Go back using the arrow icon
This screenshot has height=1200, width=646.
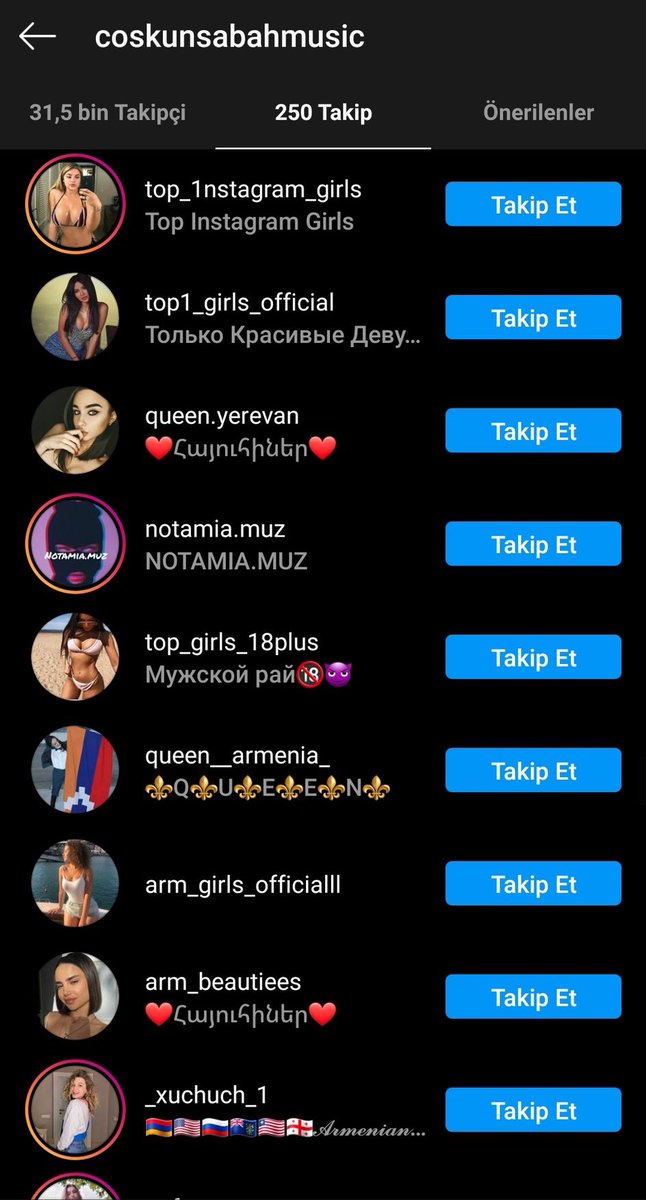pos(37,37)
